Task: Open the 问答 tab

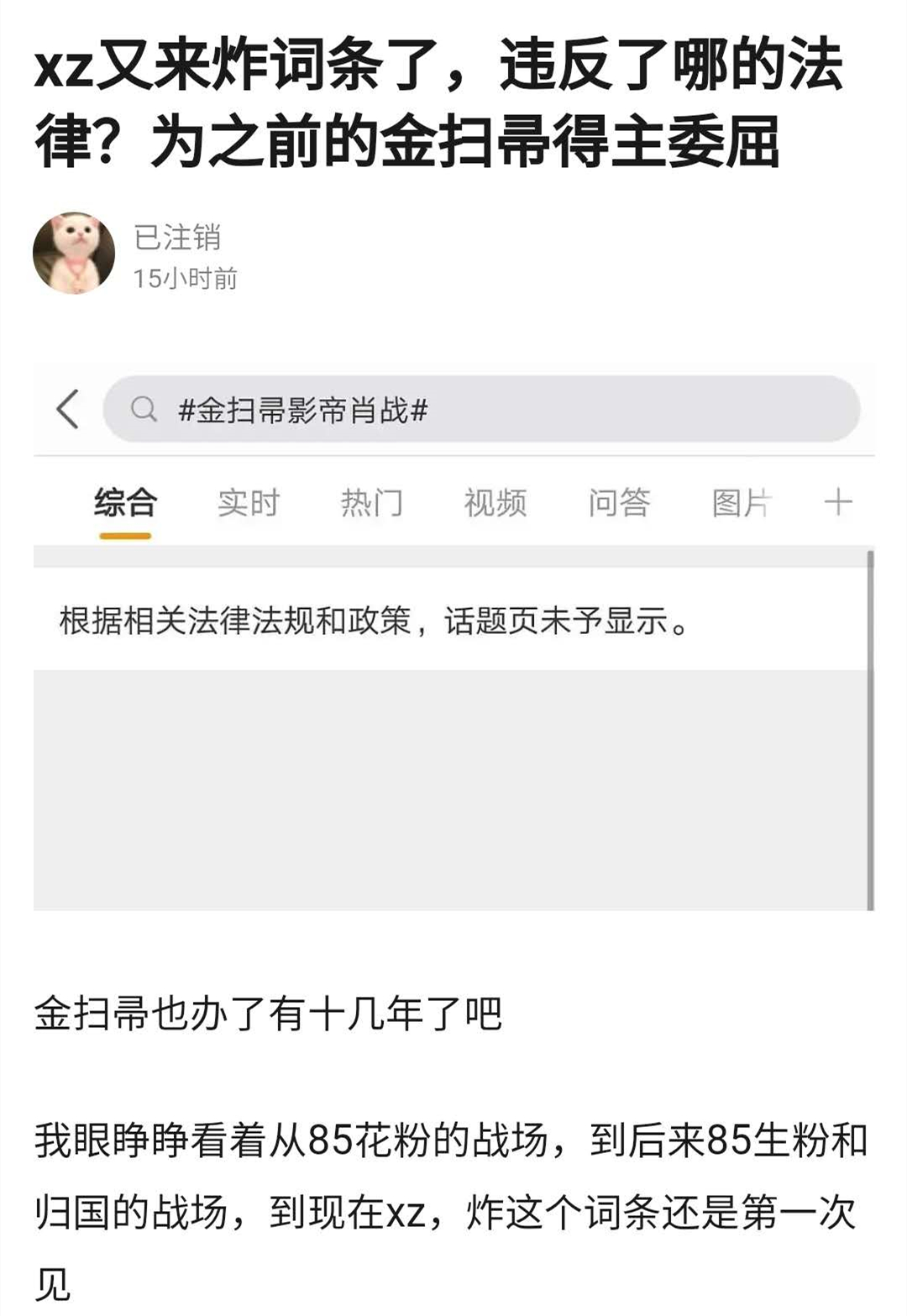Action: (621, 501)
